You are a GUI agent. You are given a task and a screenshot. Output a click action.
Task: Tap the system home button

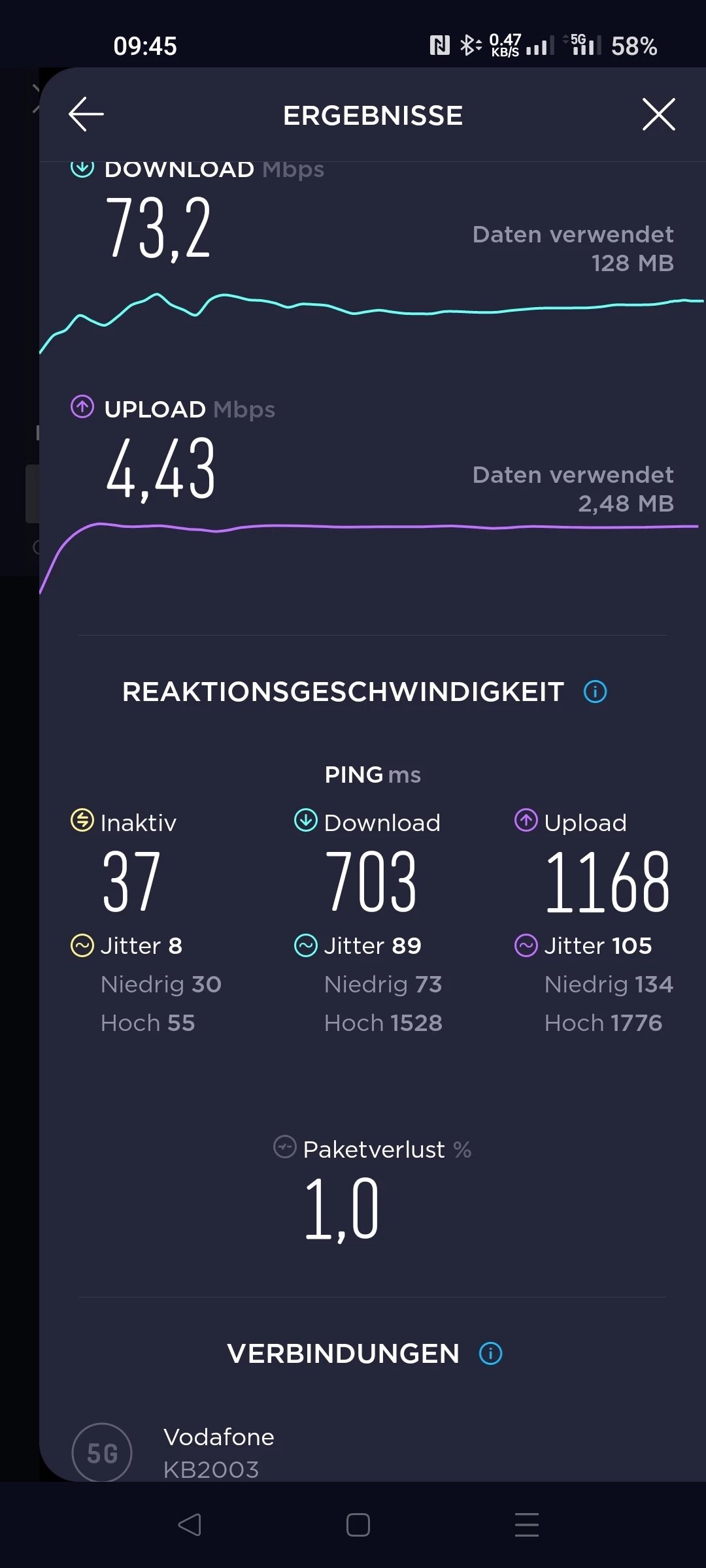(358, 1525)
